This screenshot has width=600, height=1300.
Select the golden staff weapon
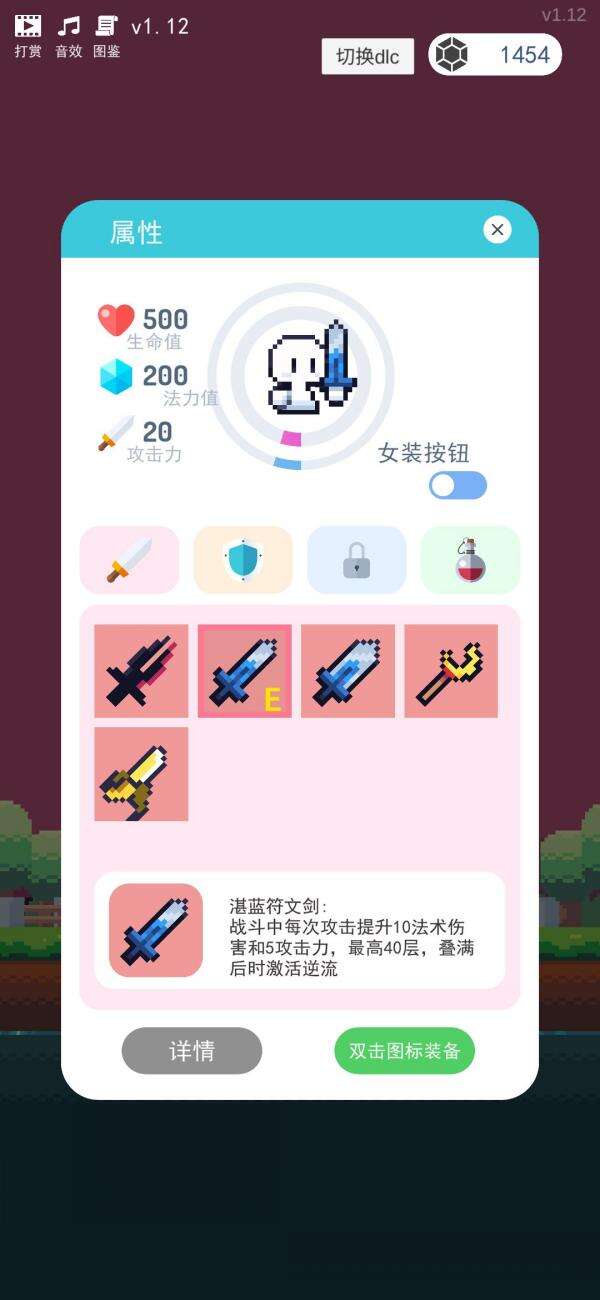point(451,671)
